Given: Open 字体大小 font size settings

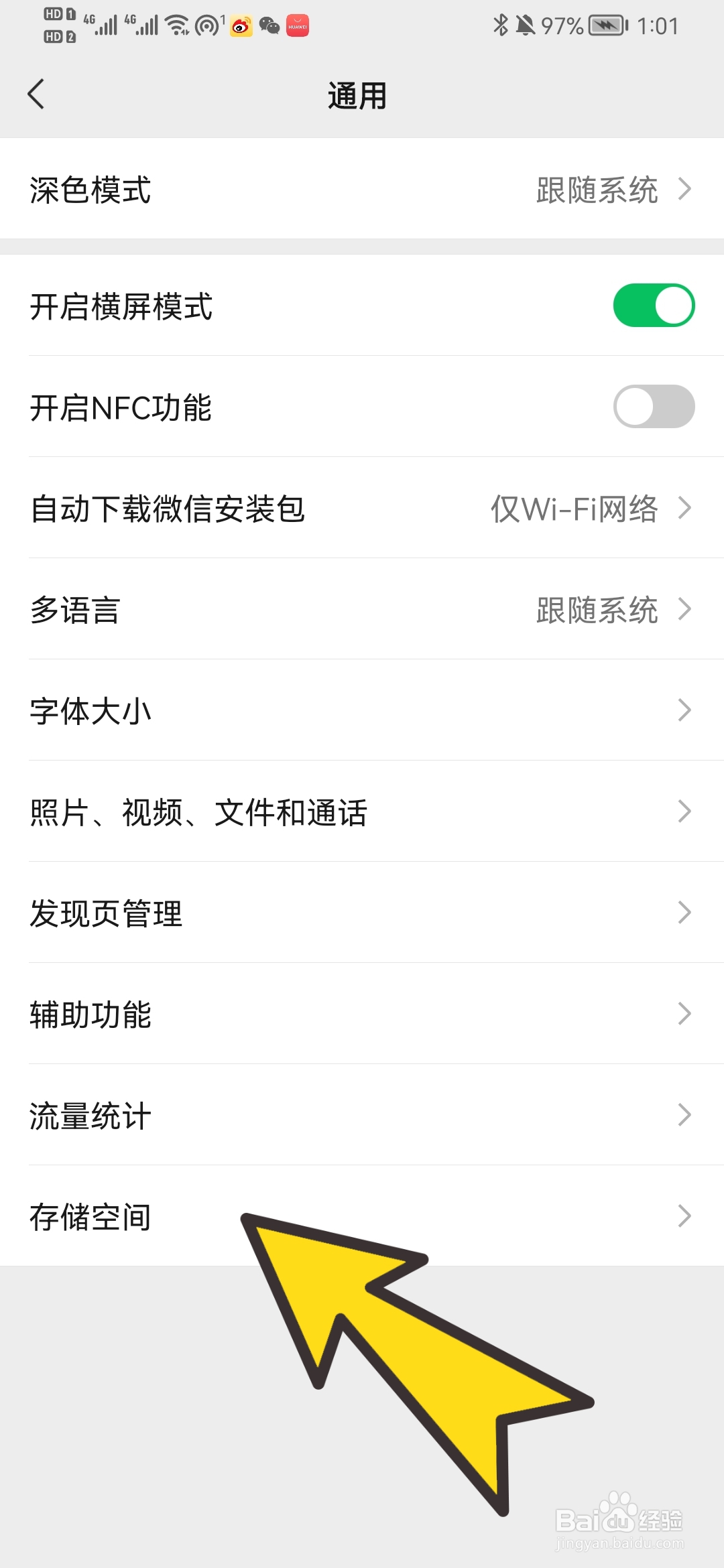Looking at the screenshot, I should 362,710.
